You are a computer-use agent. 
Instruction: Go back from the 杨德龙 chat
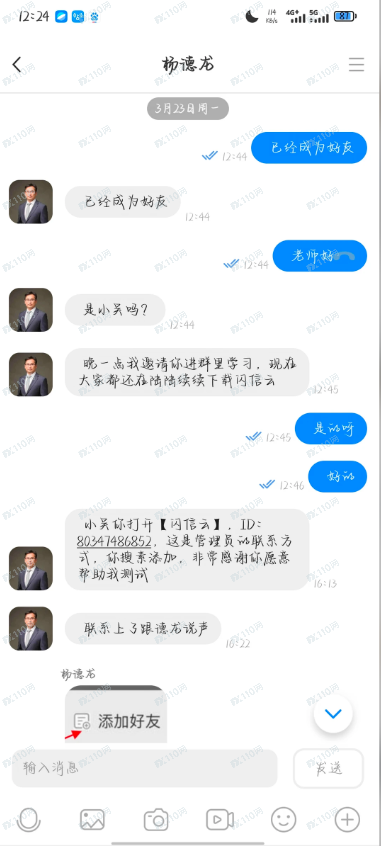17,64
